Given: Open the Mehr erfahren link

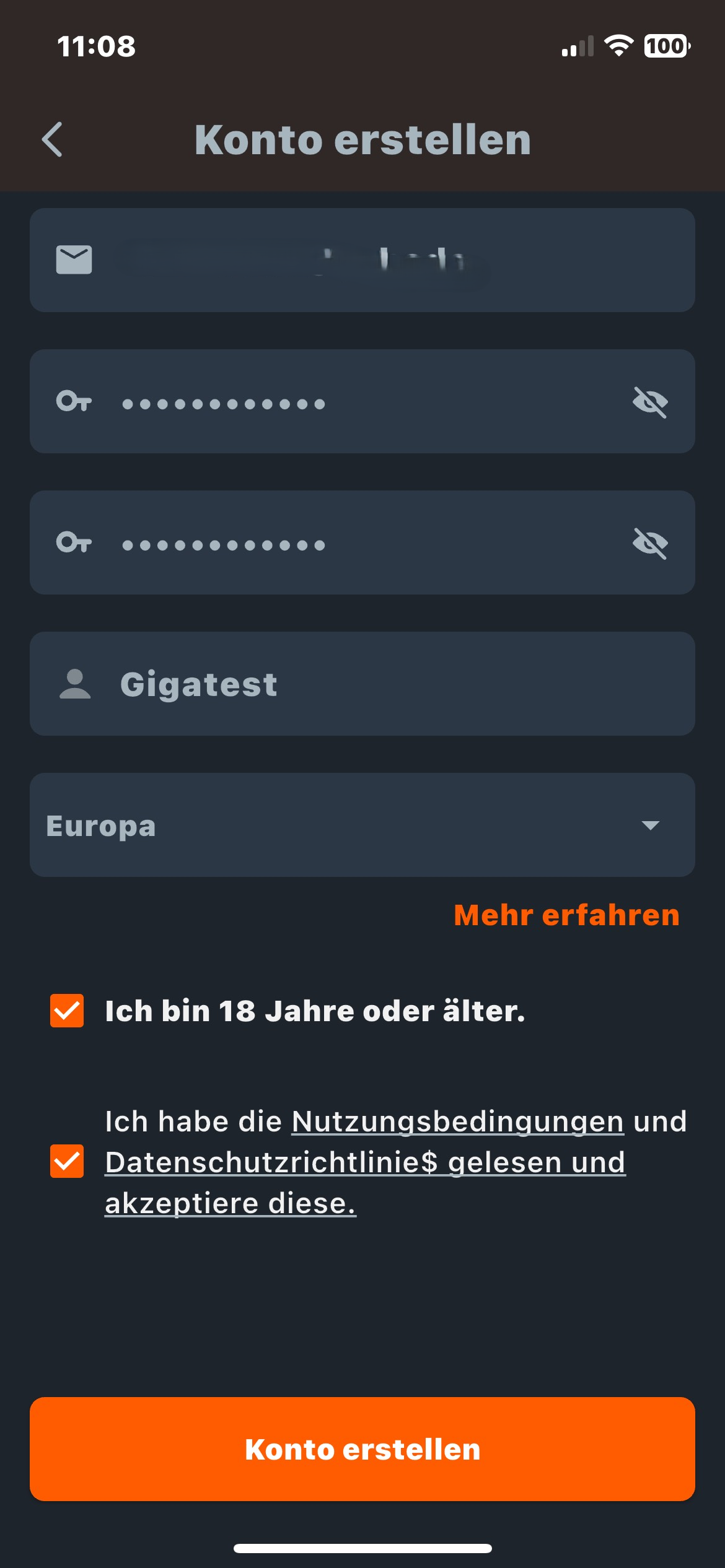Looking at the screenshot, I should coord(566,915).
